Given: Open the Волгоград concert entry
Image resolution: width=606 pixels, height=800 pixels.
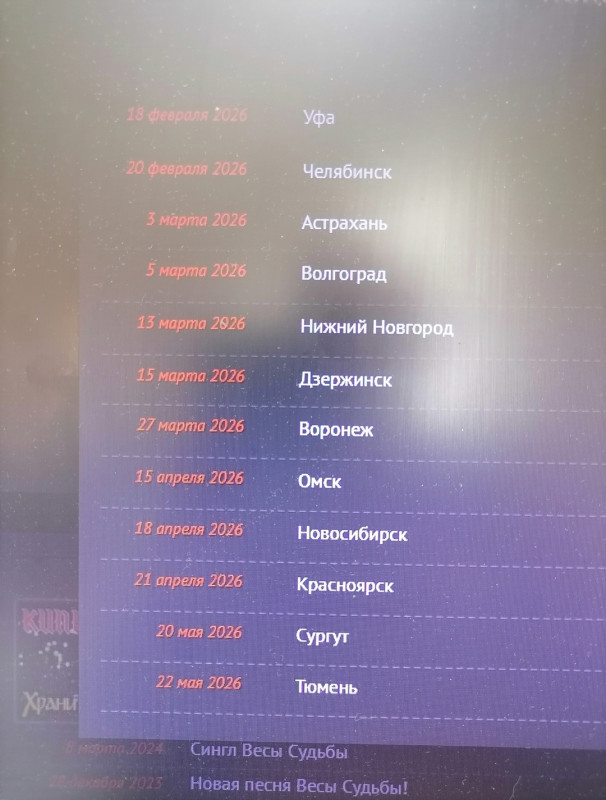Looking at the screenshot, I should coord(343,274).
